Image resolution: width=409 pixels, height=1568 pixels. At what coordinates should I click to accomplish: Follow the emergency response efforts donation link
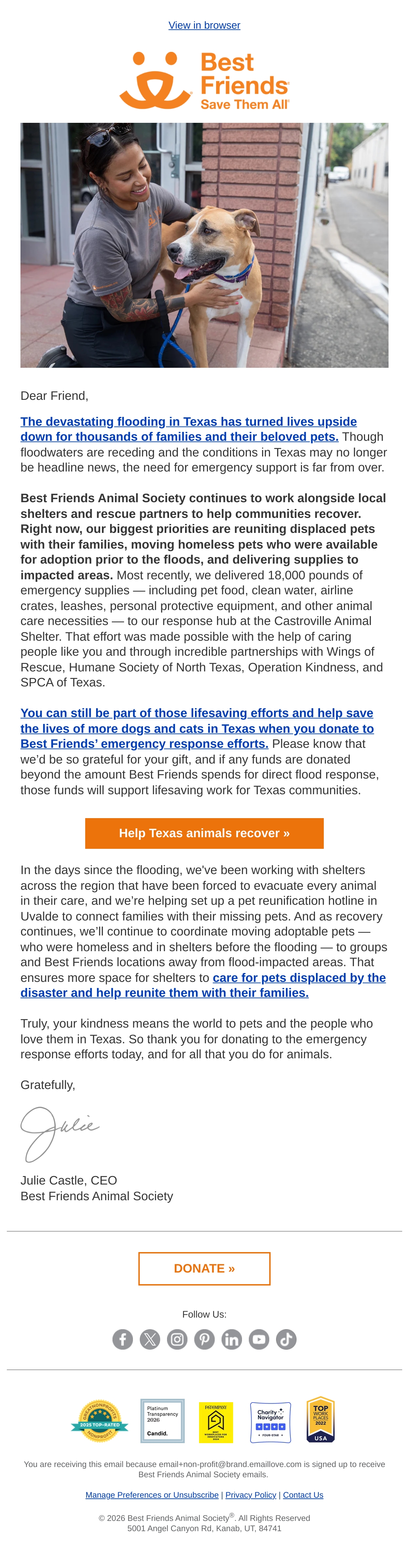click(197, 728)
